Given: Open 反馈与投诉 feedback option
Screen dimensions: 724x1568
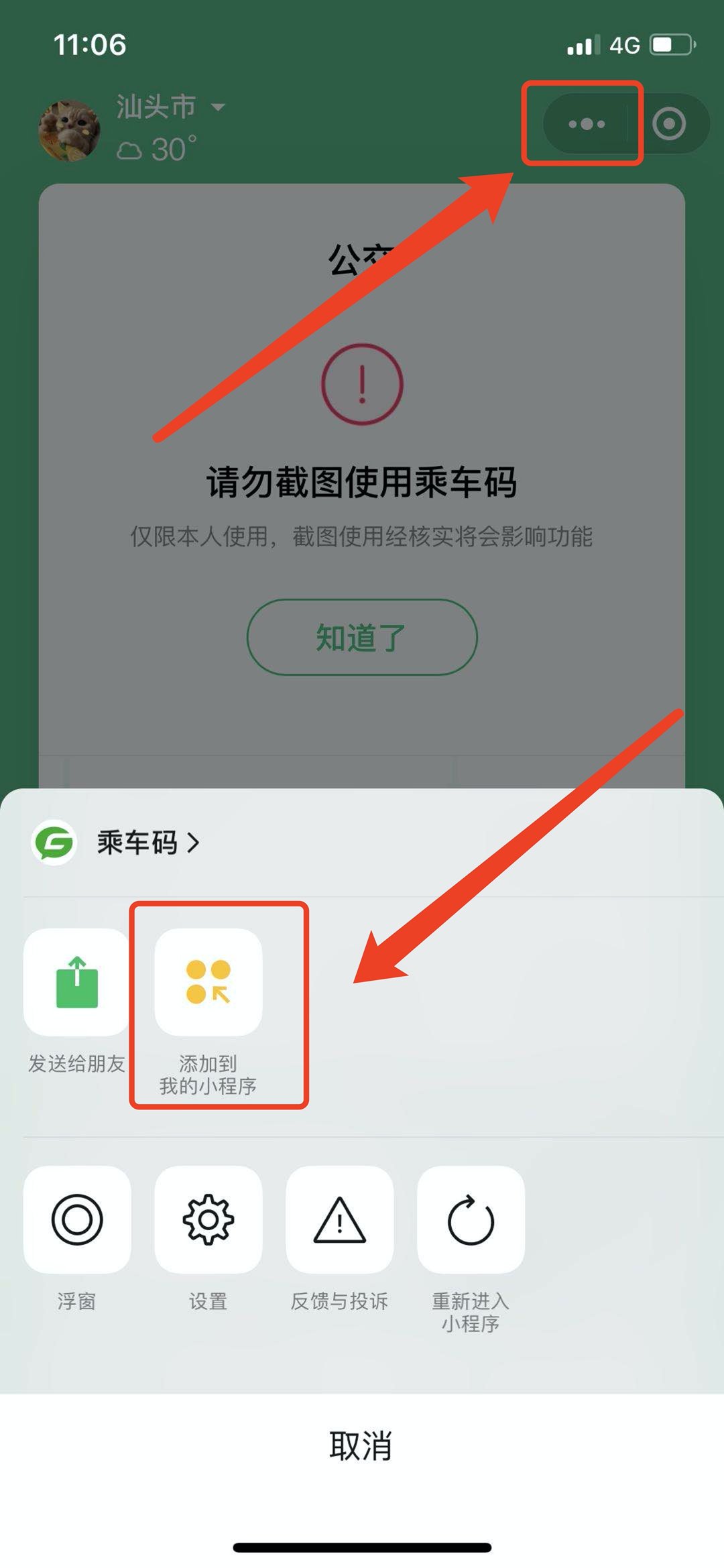Looking at the screenshot, I should pos(340,1219).
